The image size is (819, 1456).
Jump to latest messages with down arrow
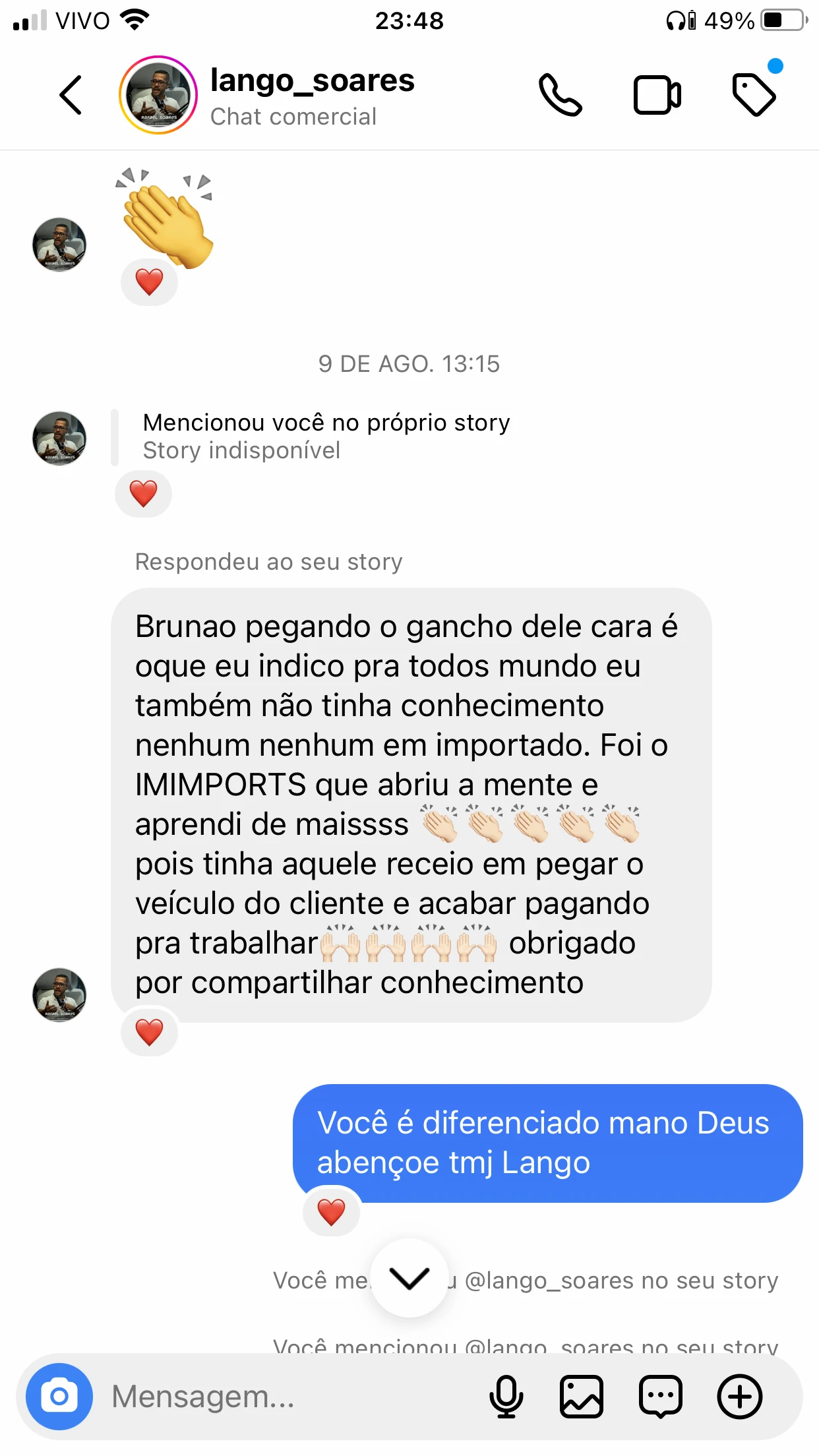pyautogui.click(x=409, y=1278)
